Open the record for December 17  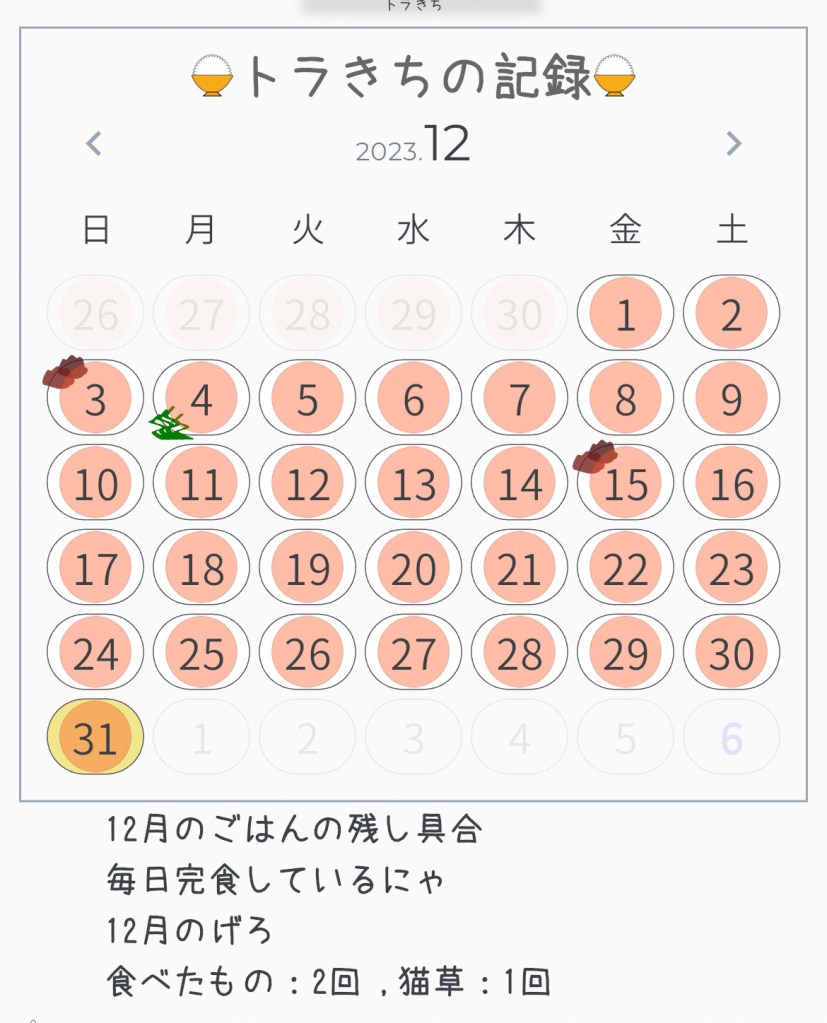[x=96, y=569]
